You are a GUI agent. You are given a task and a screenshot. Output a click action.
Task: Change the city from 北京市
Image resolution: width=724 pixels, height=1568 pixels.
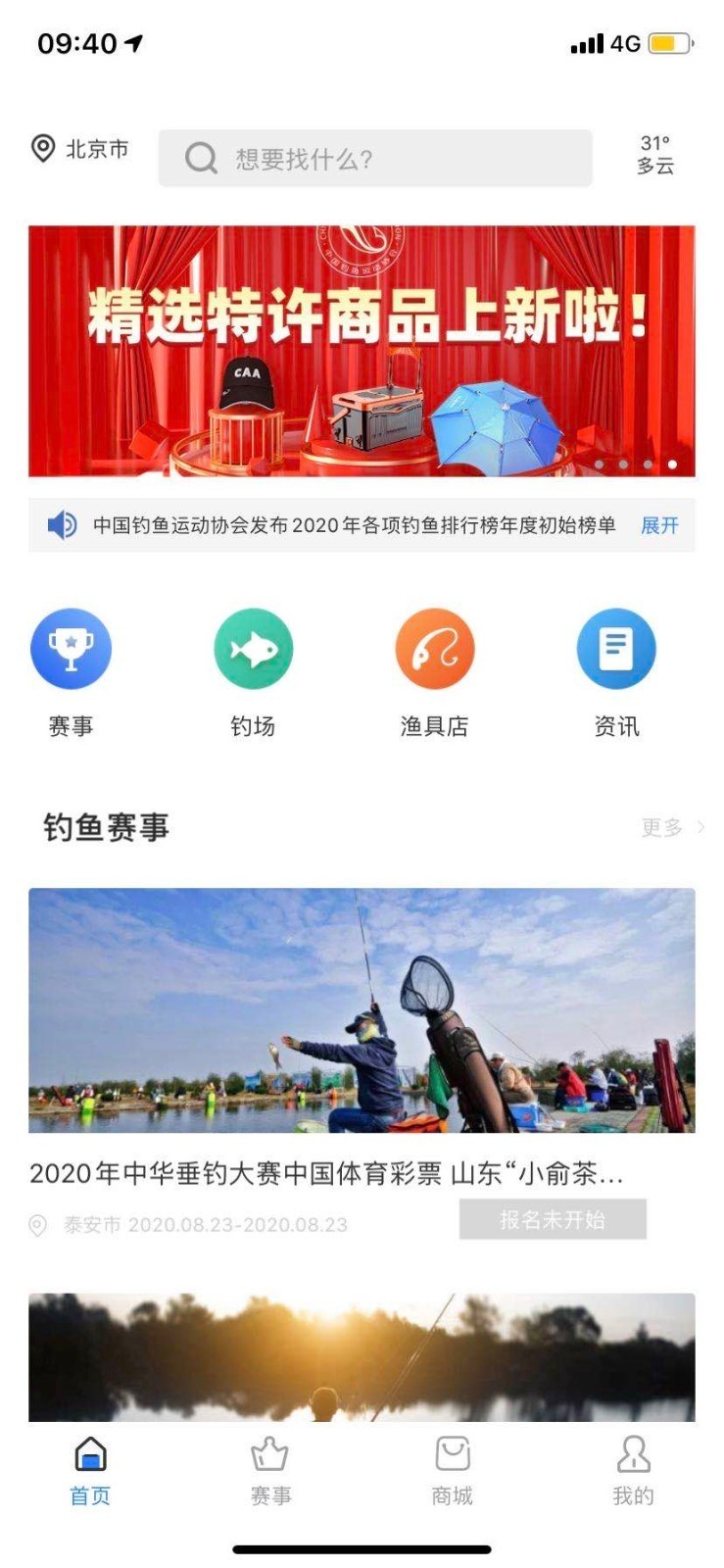point(80,149)
